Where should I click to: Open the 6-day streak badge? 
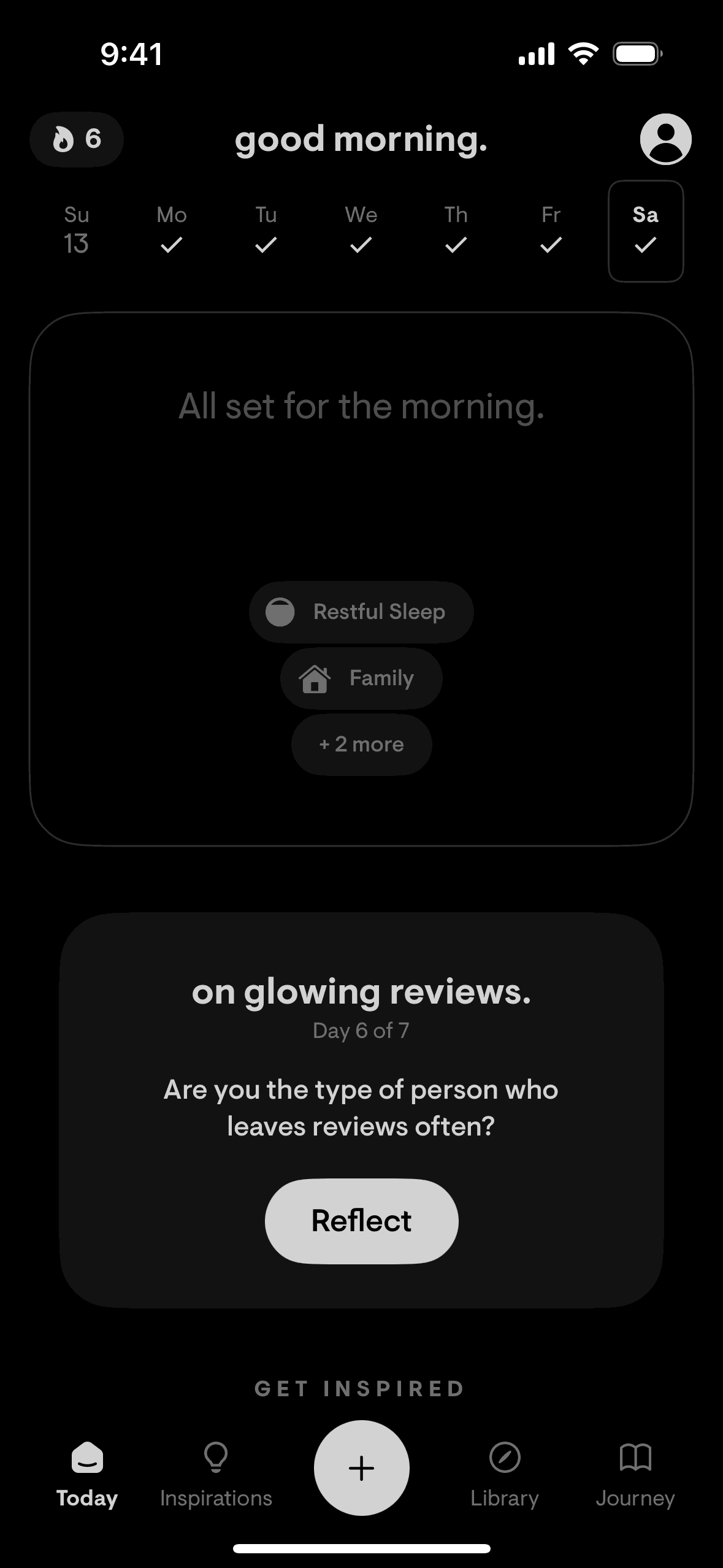point(77,139)
